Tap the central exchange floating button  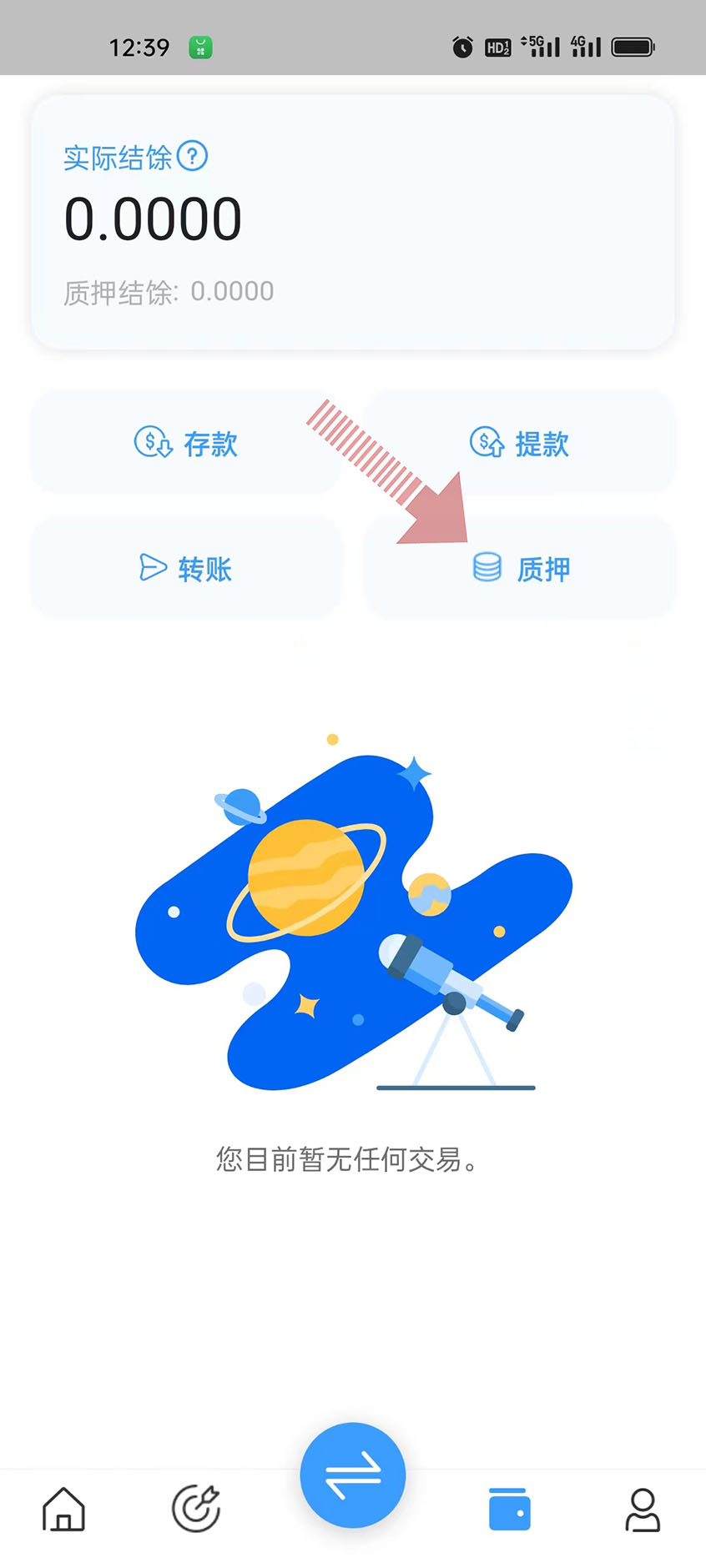(x=353, y=1475)
